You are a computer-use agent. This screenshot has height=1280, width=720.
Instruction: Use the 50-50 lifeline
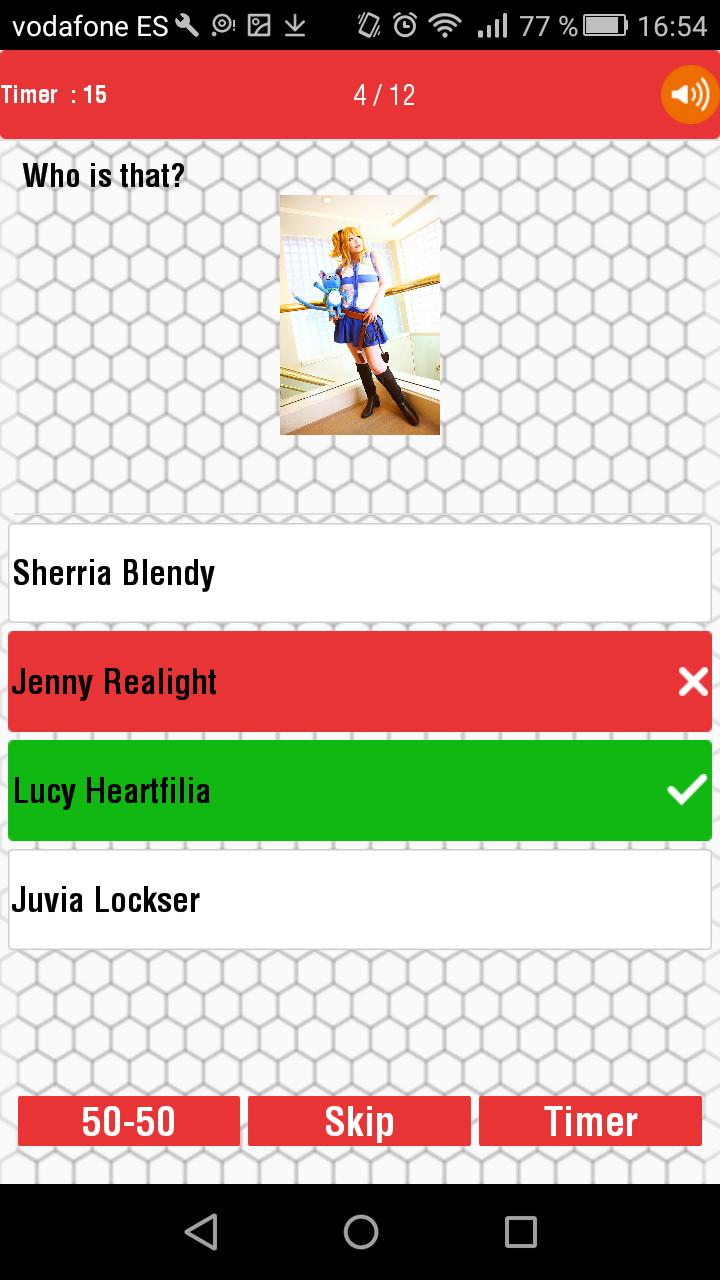tap(129, 1121)
